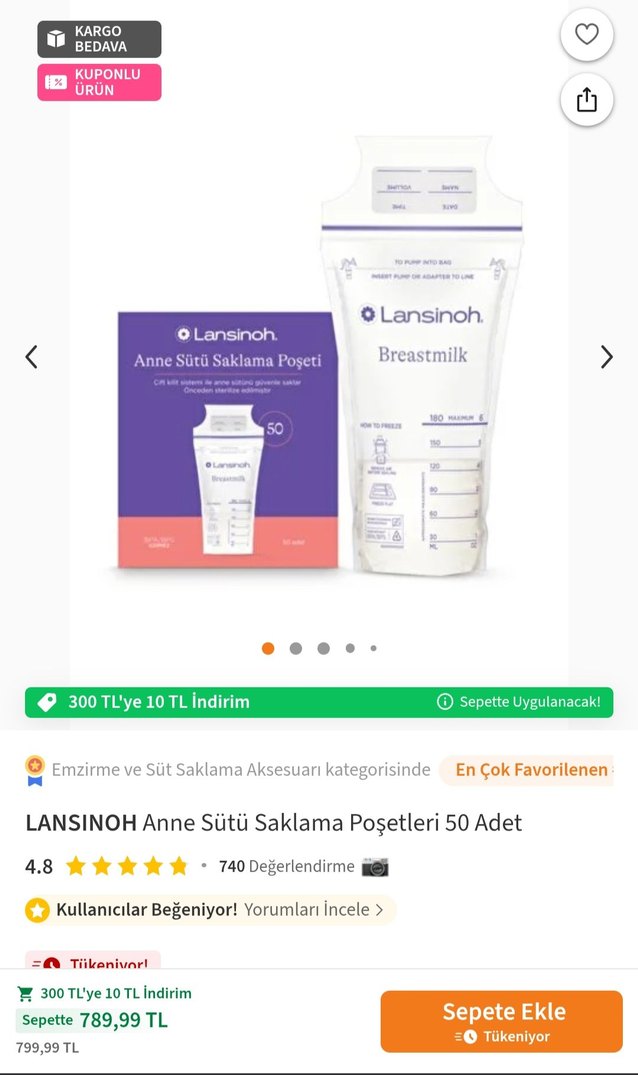Tap Sepete Ekle to add to cart
Image resolution: width=638 pixels, height=1075 pixels.
[x=501, y=1021]
